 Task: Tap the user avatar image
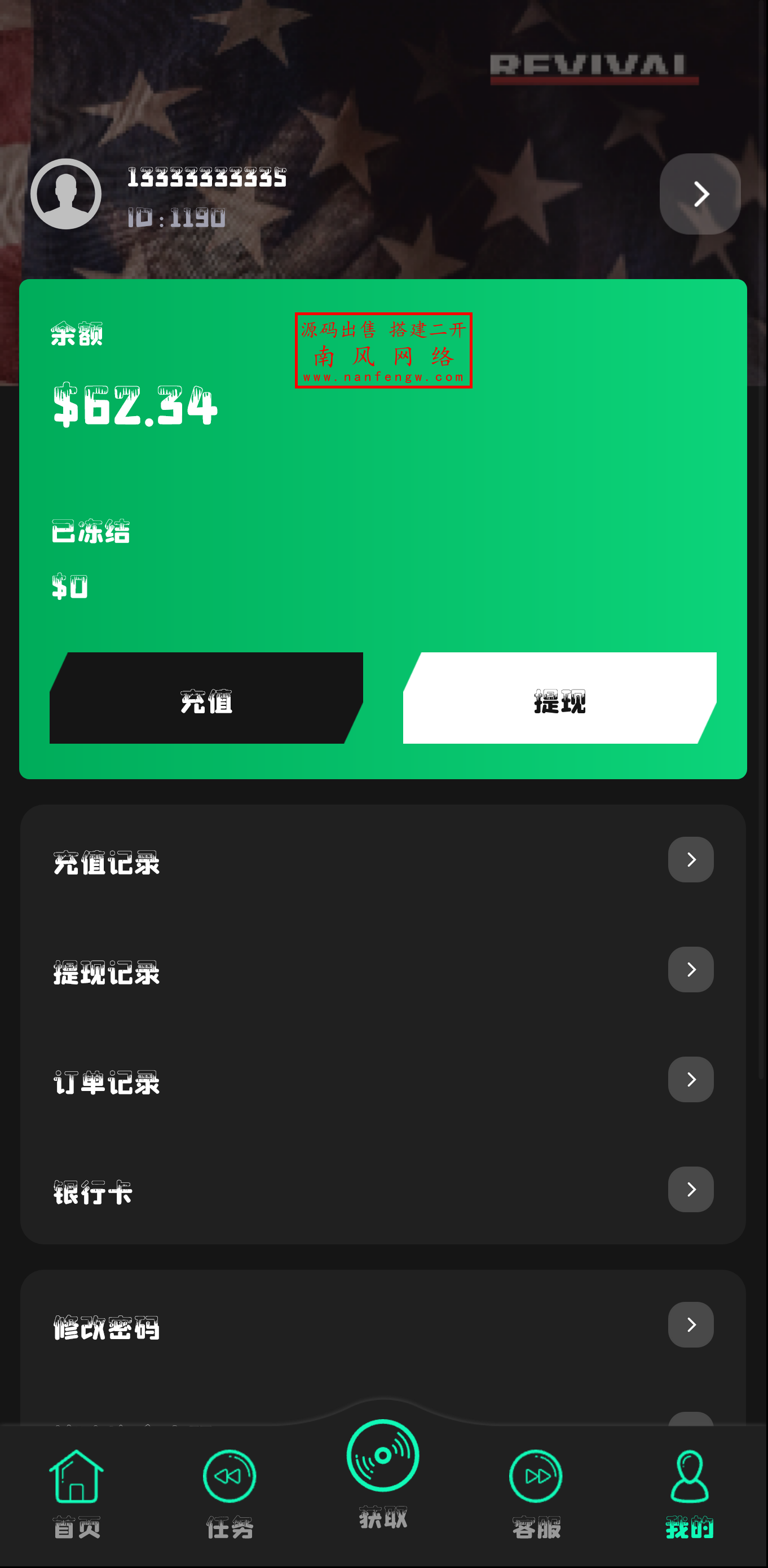[x=67, y=194]
